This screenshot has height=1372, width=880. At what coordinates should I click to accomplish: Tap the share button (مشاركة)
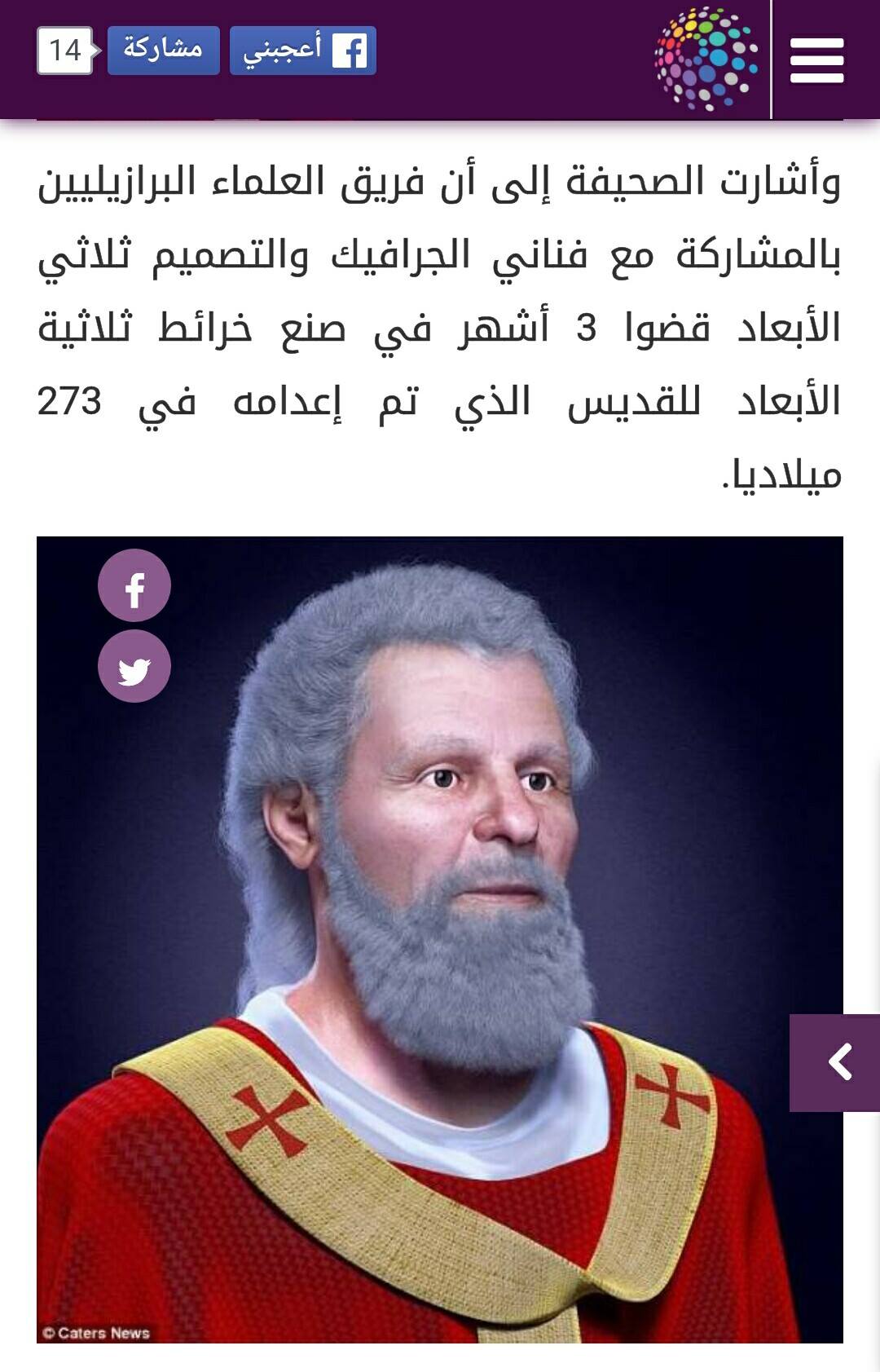[x=163, y=51]
